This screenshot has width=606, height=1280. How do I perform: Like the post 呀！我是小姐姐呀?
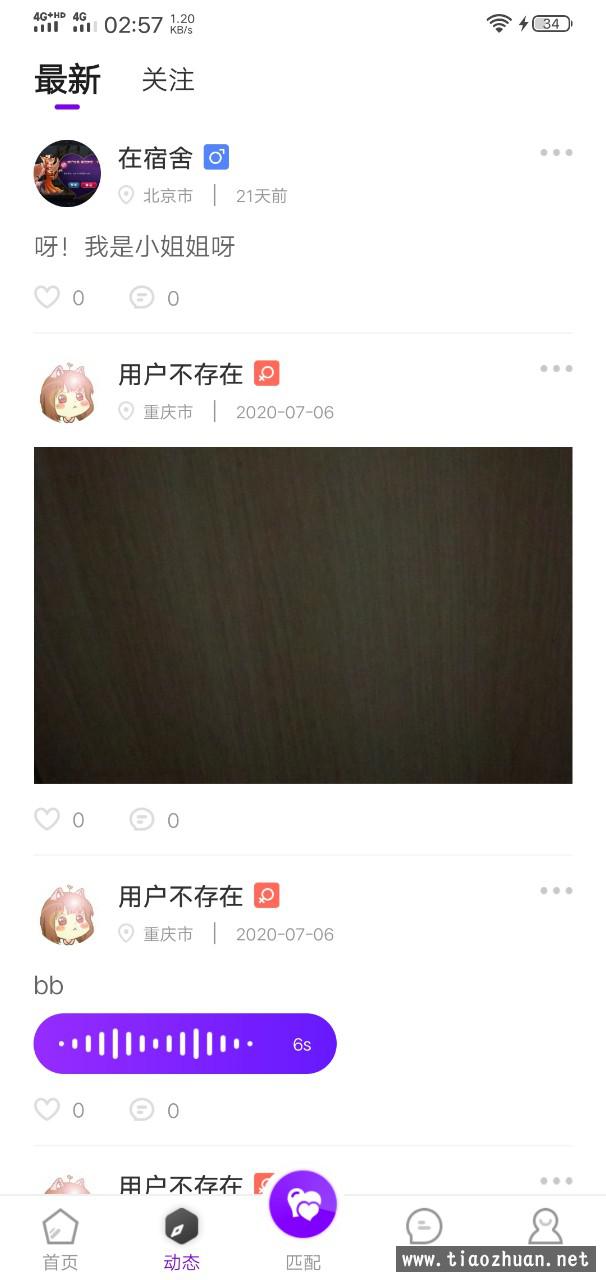click(x=47, y=297)
